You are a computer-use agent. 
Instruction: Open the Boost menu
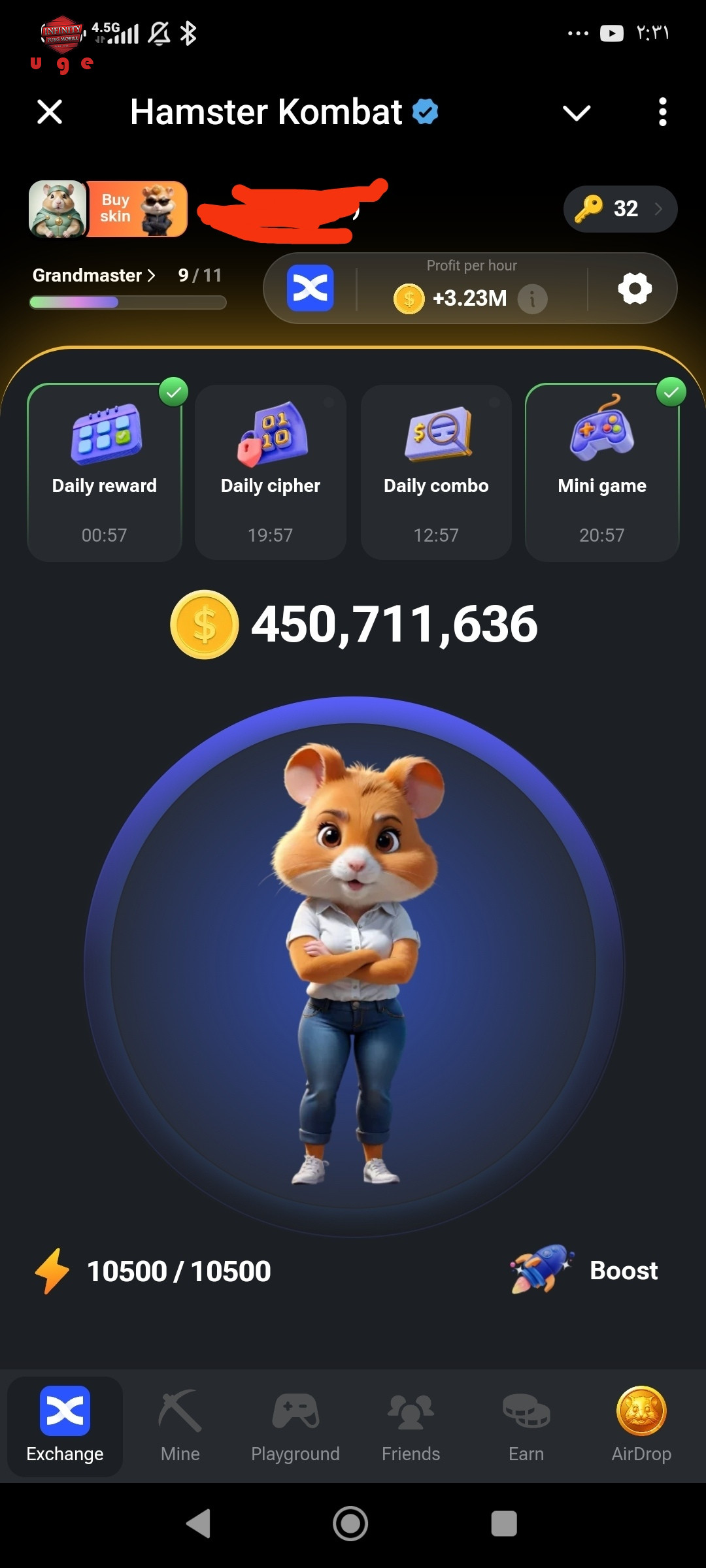[584, 1271]
